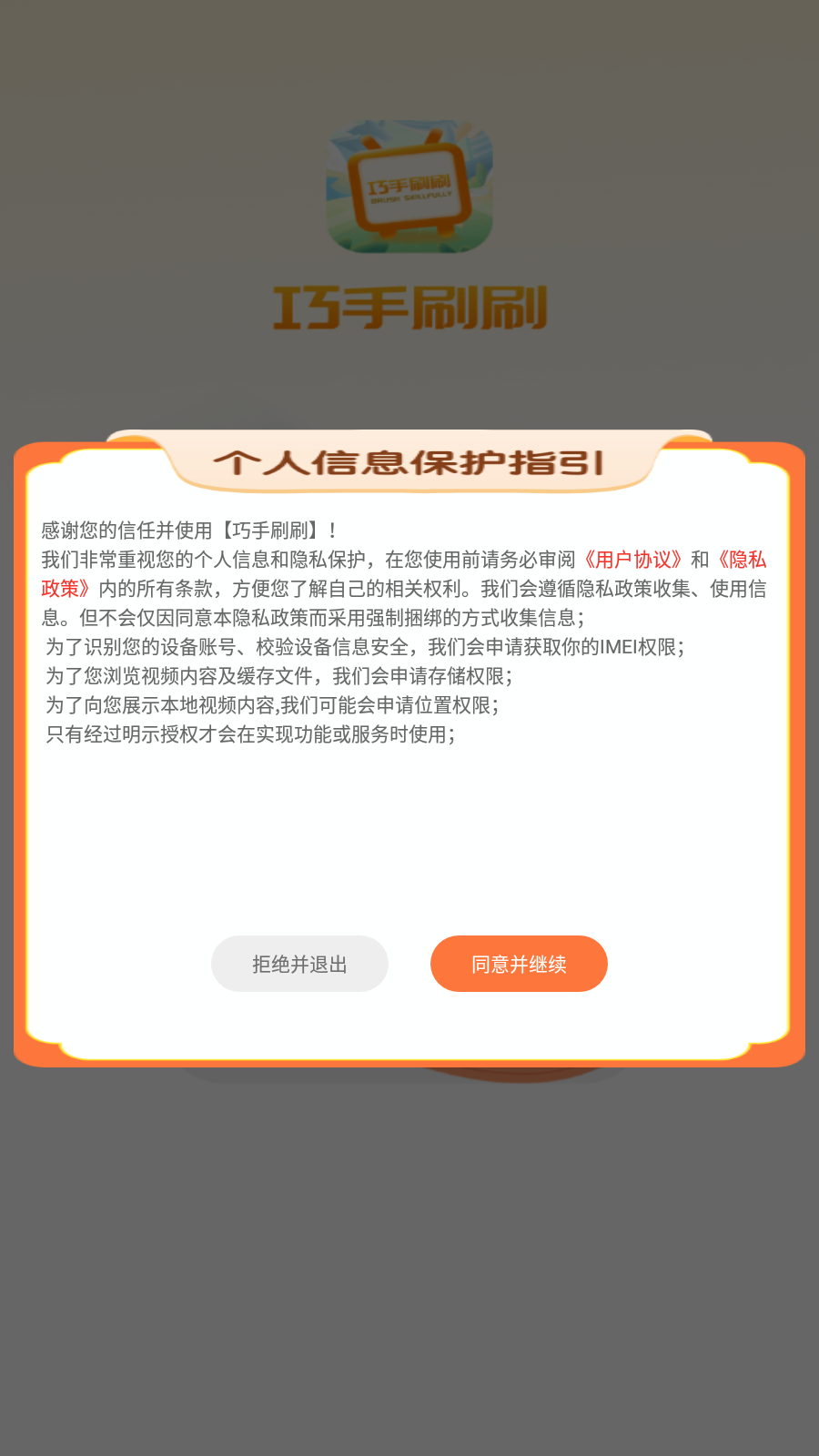The image size is (819, 1456).
Task: Accept the privacy terms to continue
Action: coord(519,963)
